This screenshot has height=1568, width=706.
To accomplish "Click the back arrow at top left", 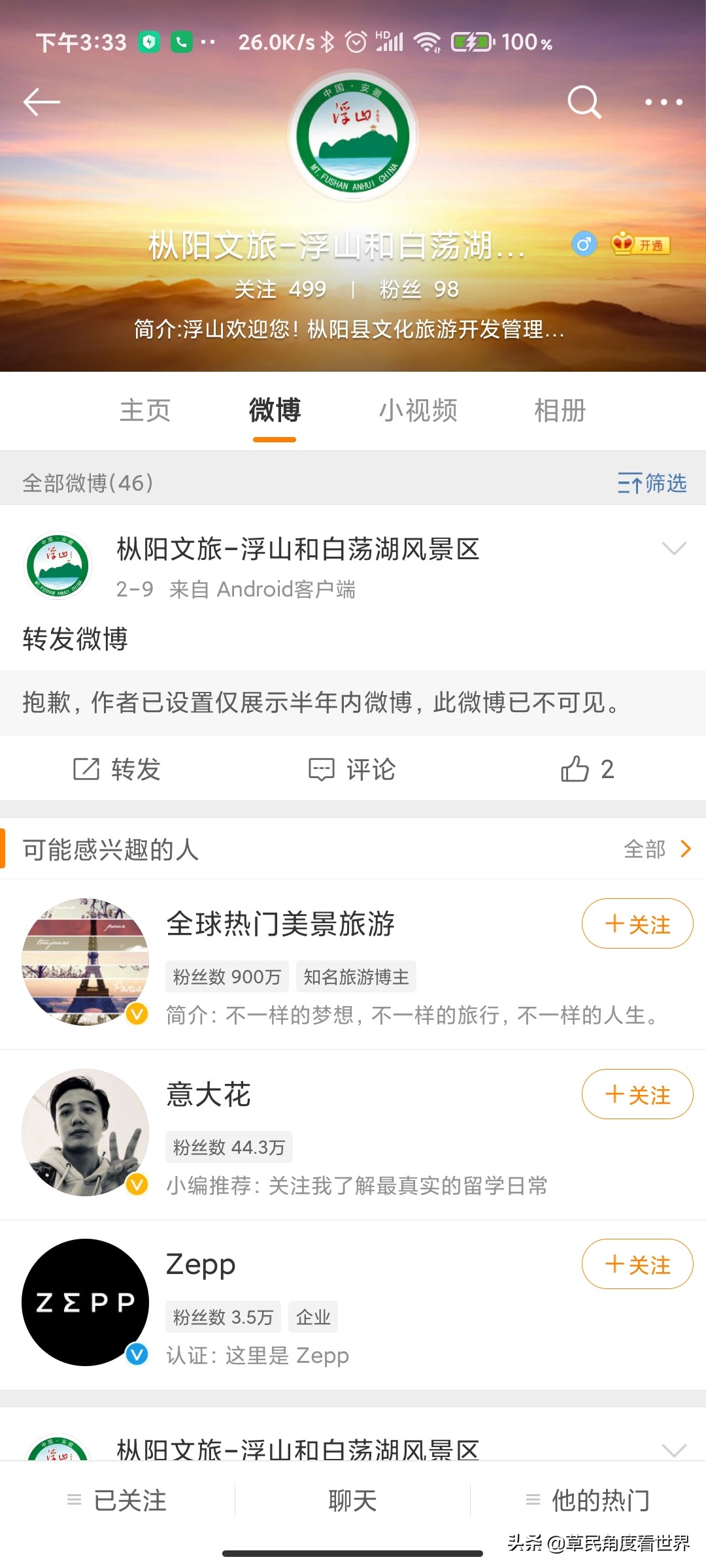I will click(x=41, y=103).
